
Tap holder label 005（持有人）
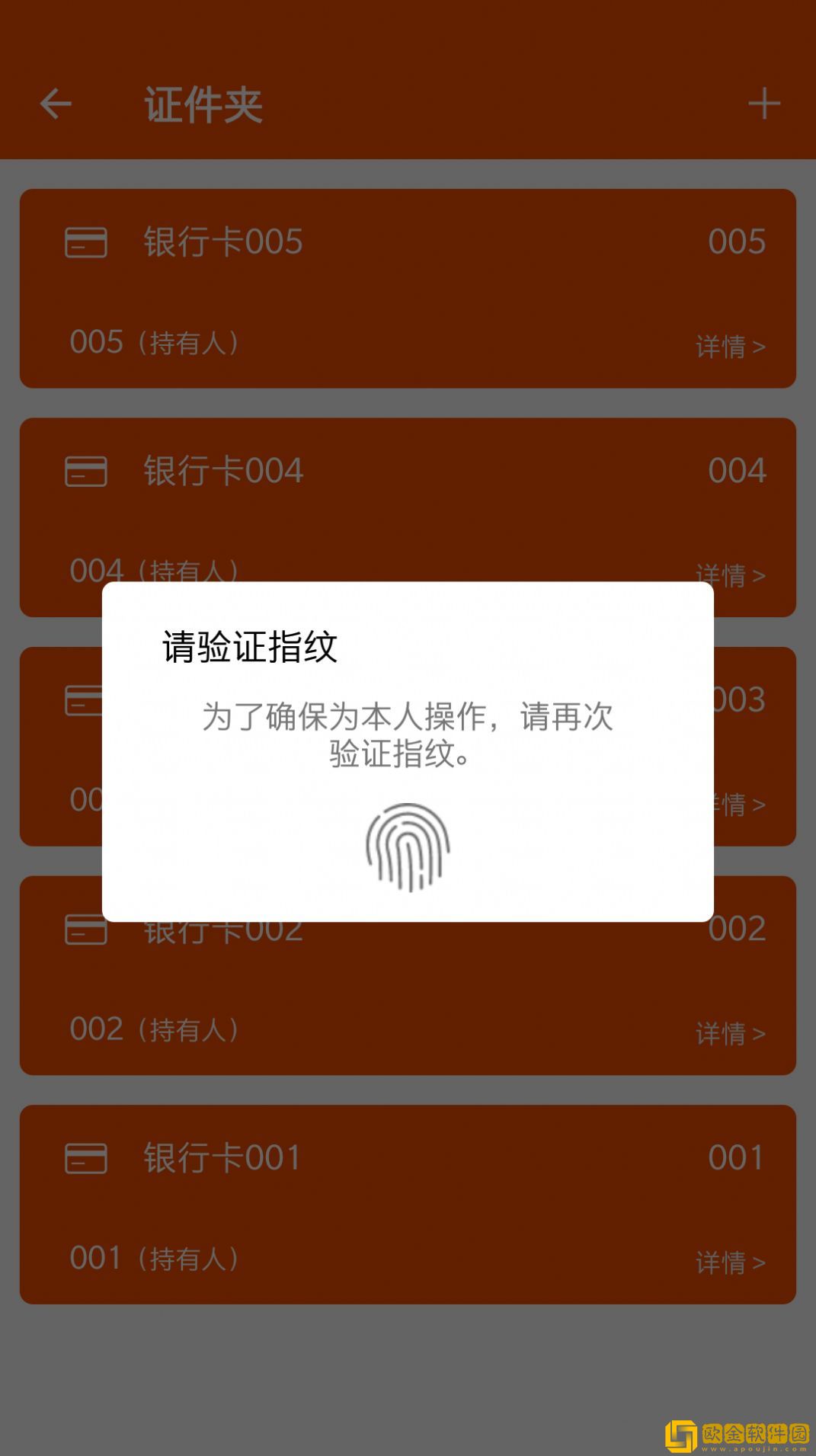click(154, 343)
